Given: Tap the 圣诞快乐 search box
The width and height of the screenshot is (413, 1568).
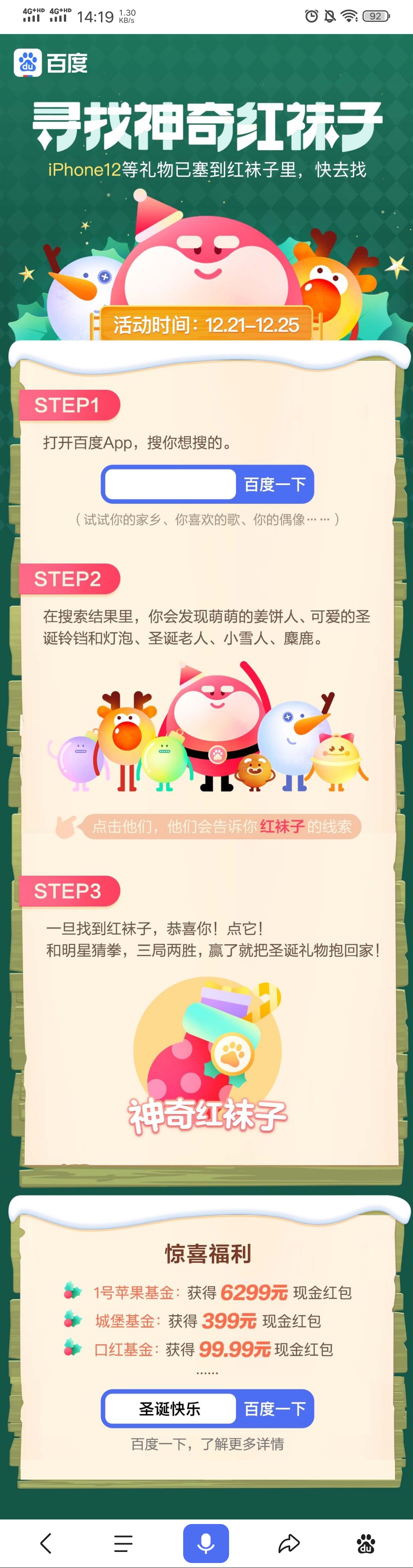Looking at the screenshot, I should 170,1408.
